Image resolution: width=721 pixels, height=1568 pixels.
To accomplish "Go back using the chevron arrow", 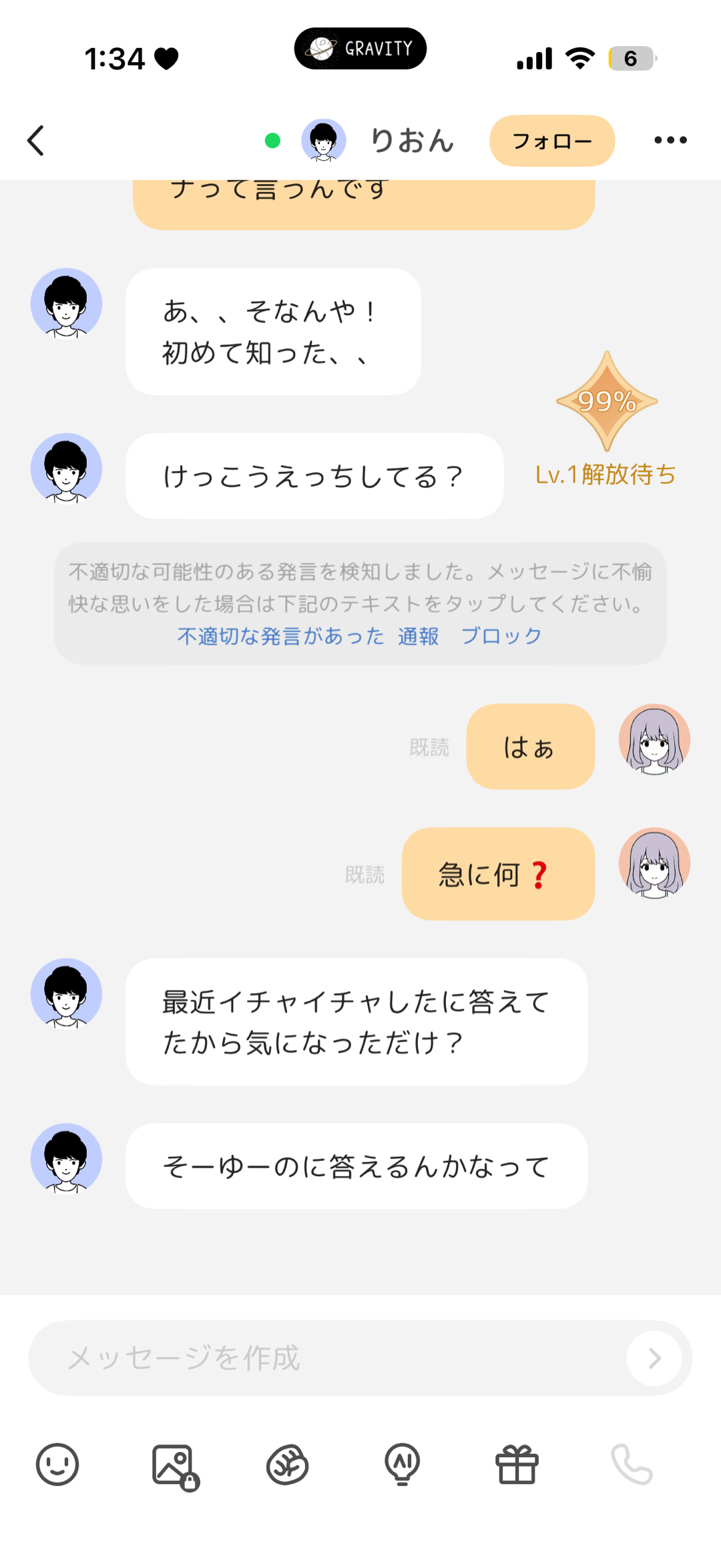I will click(x=36, y=141).
